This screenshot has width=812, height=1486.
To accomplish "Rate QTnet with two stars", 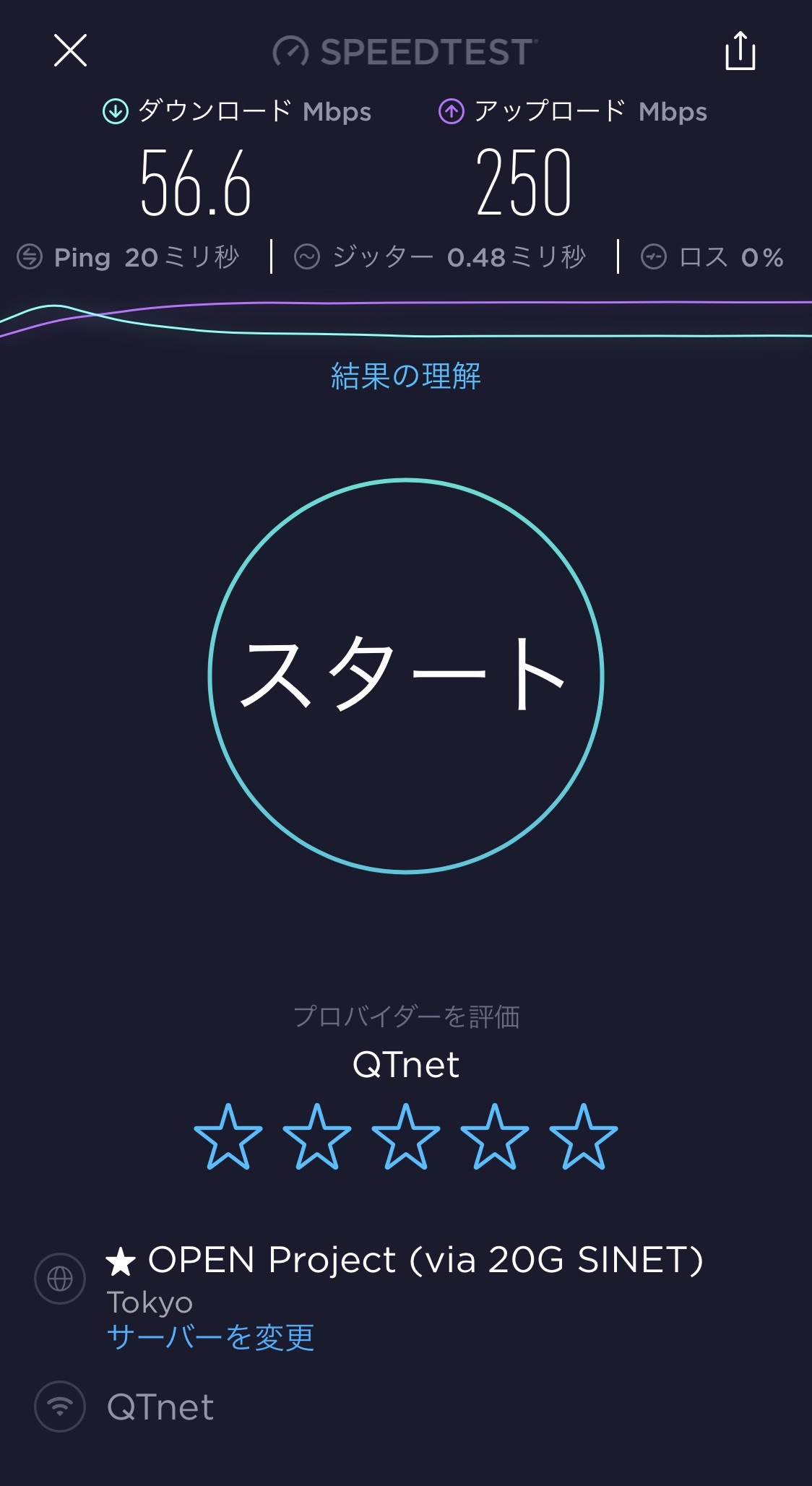I will point(317,1137).
